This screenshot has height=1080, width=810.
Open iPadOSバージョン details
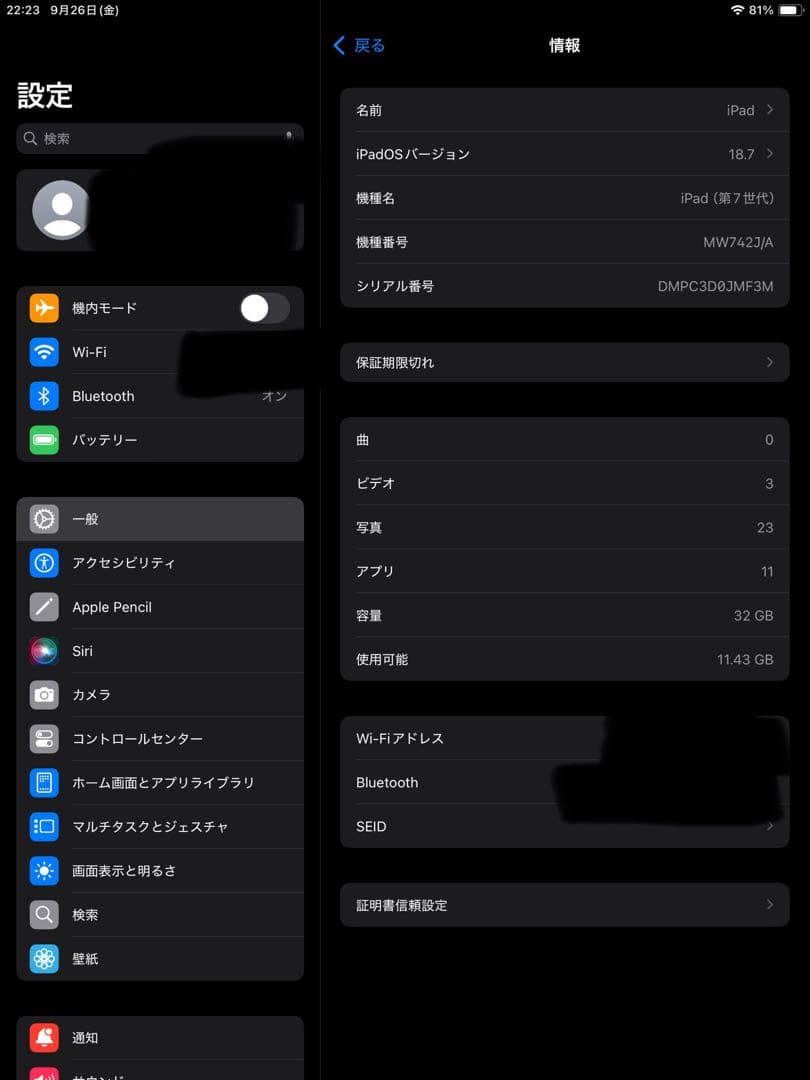coord(565,154)
